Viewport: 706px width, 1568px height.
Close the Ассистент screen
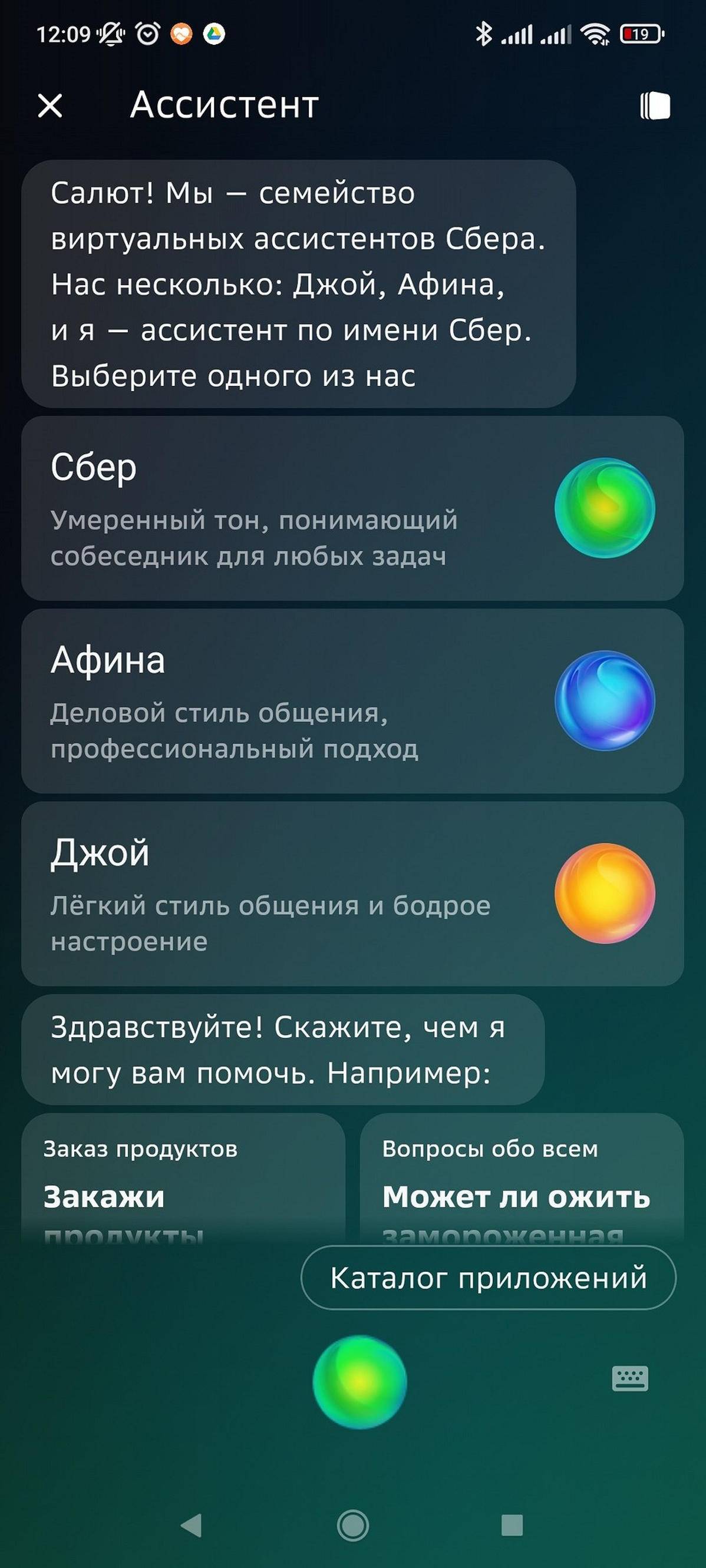point(50,105)
